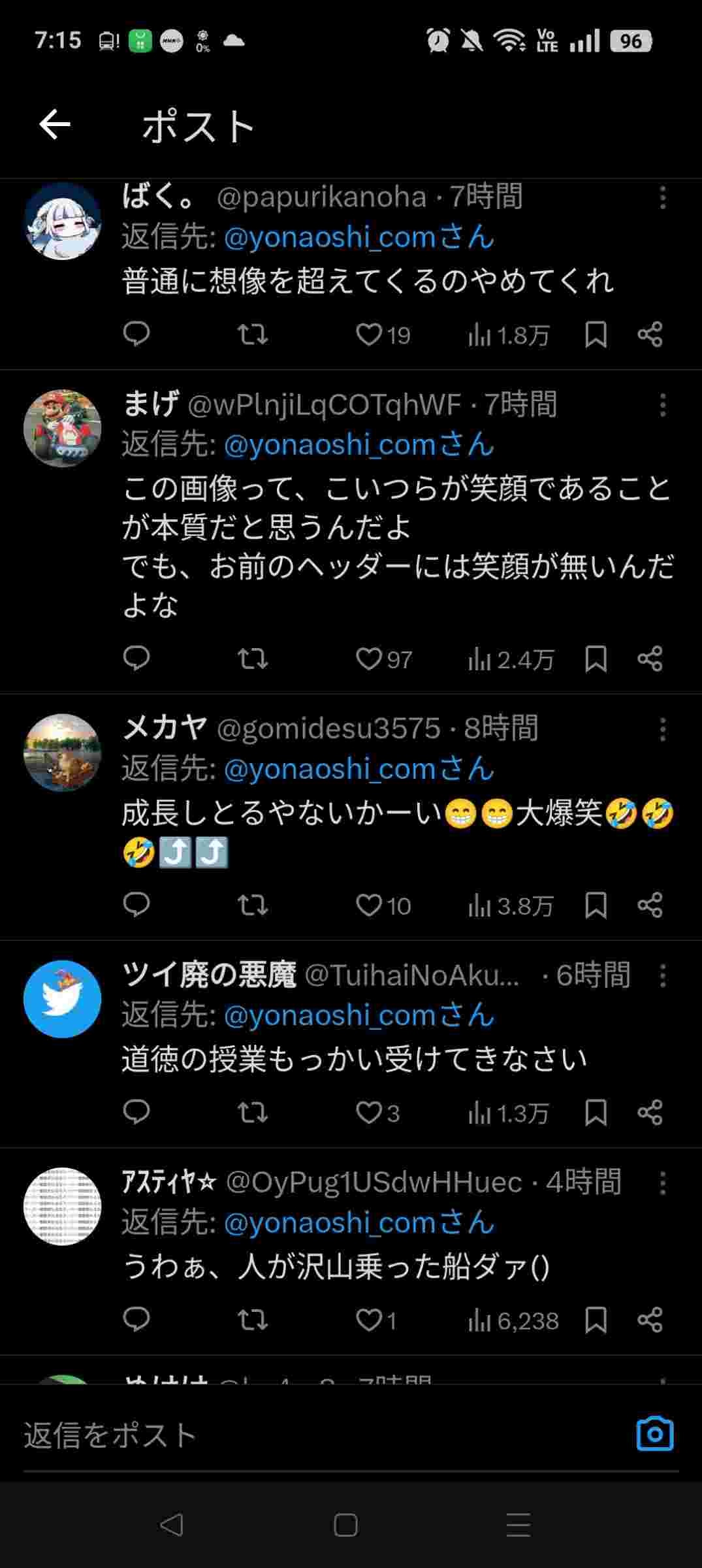Reply to ツイ廃の悪魔's comment

pyautogui.click(x=136, y=1113)
